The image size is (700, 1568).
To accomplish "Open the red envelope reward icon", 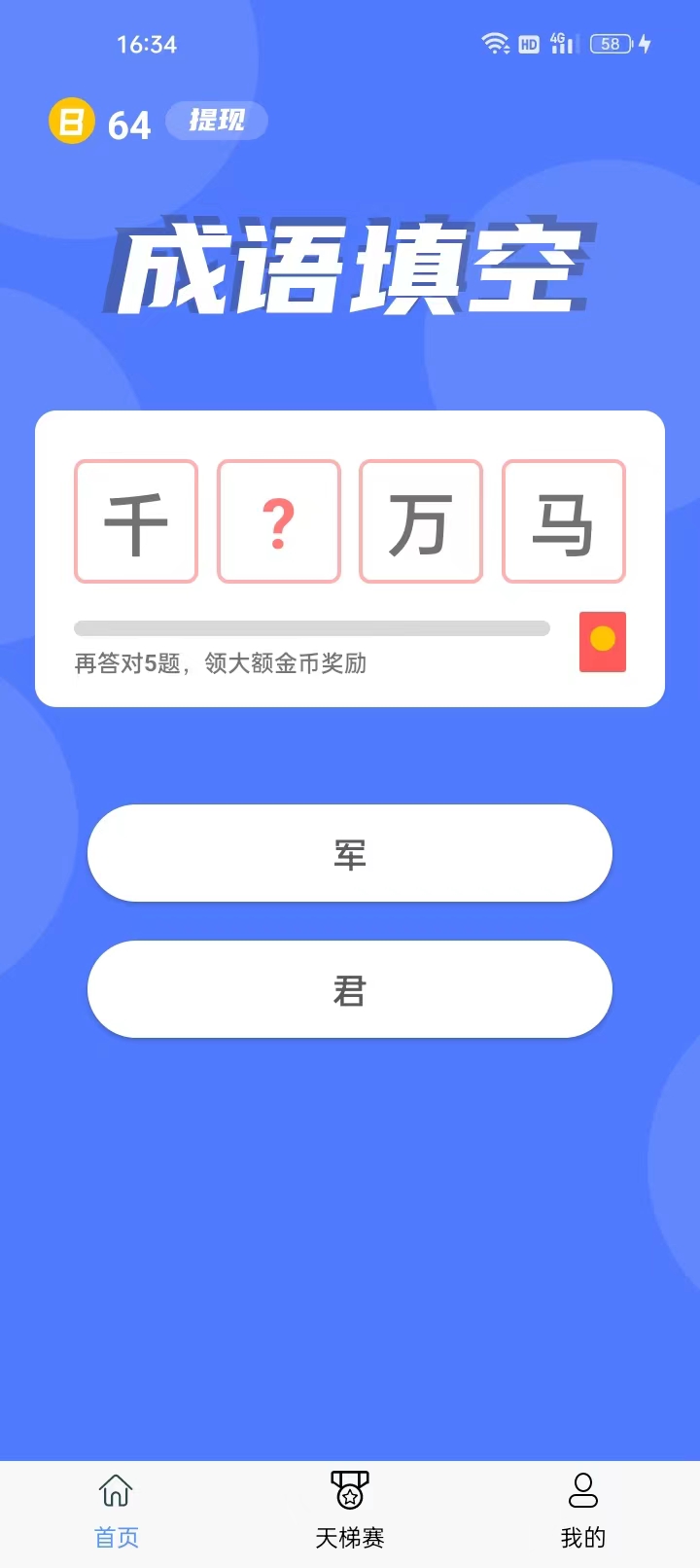I will tap(603, 642).
